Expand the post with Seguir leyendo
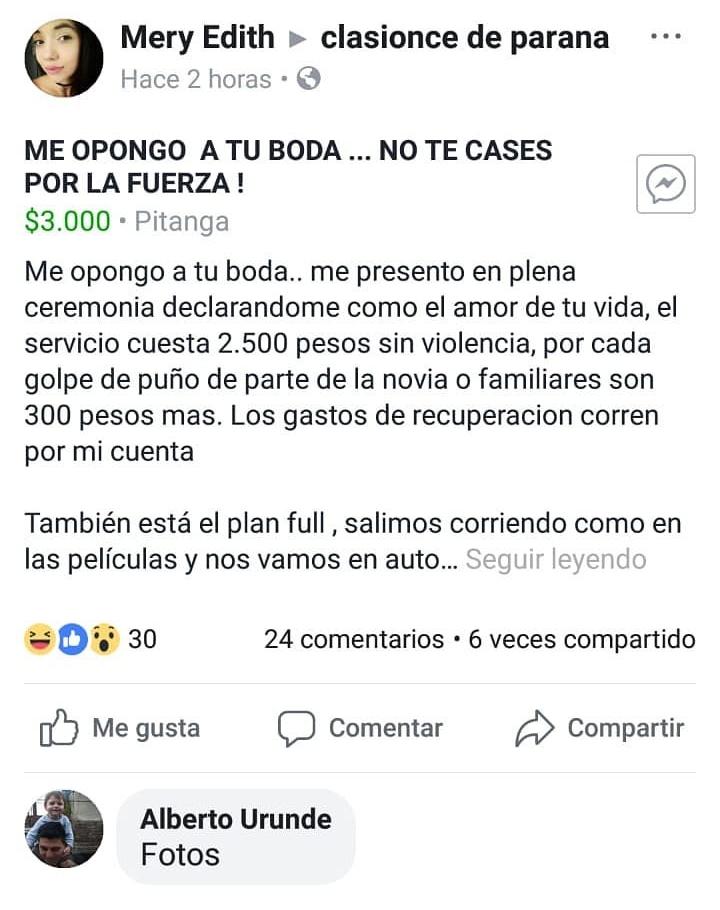 [555, 560]
